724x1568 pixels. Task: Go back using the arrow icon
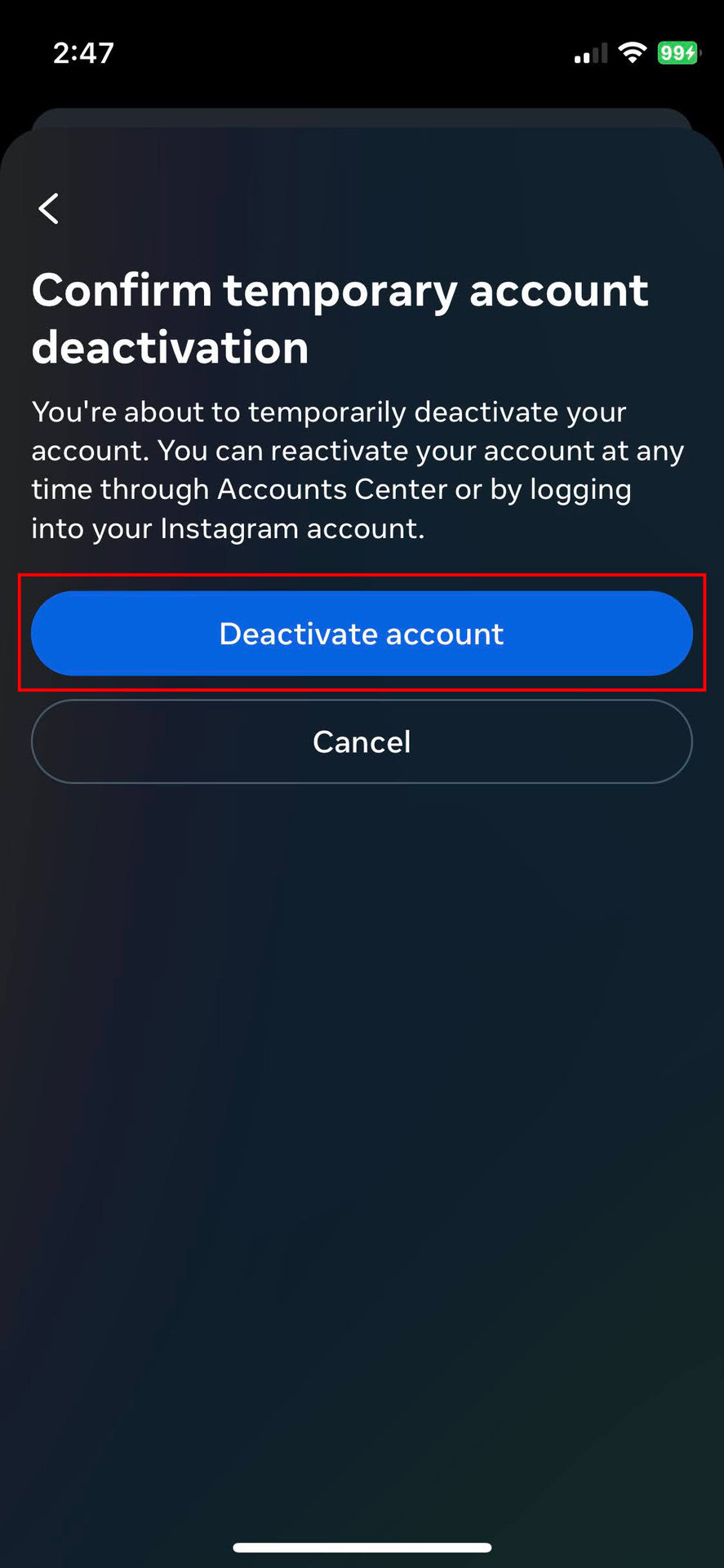point(49,208)
